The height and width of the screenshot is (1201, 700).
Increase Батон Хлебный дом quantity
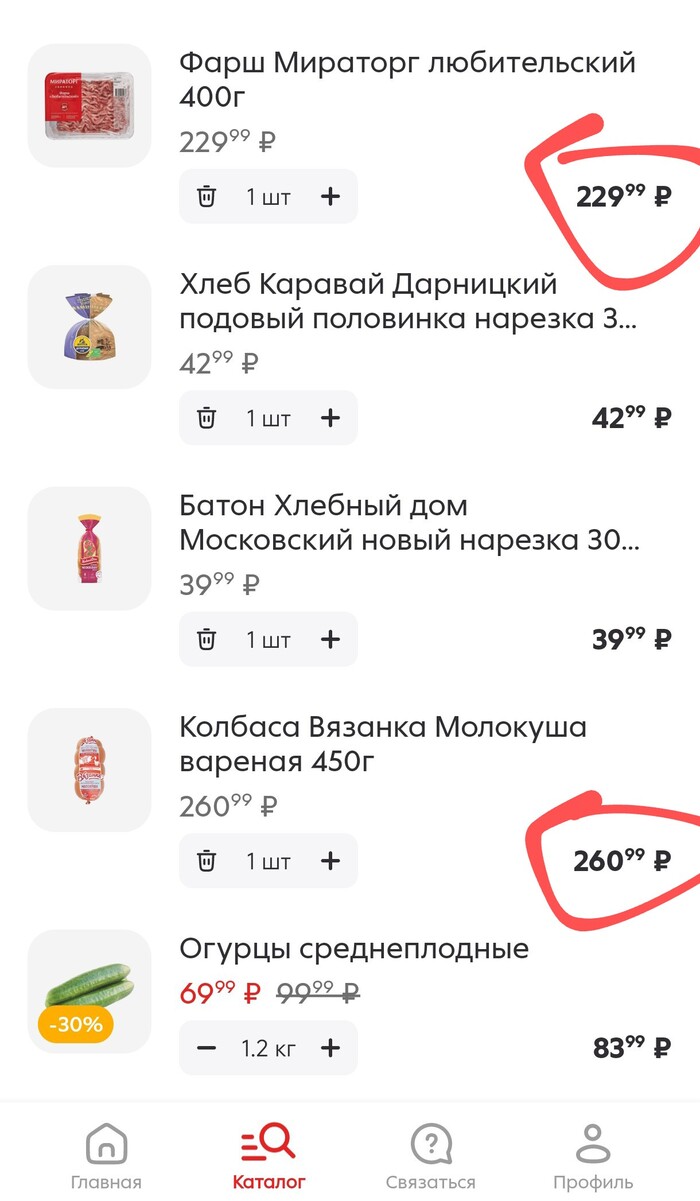(330, 639)
